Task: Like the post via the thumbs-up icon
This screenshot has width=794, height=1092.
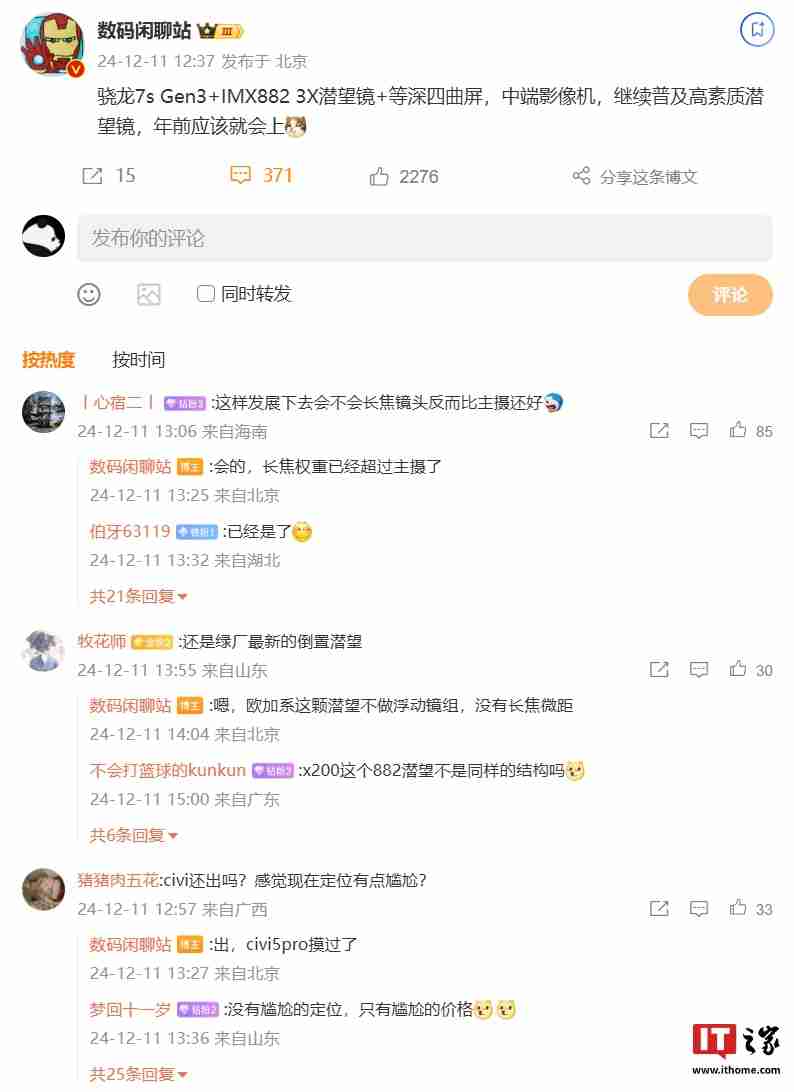Action: point(379,175)
